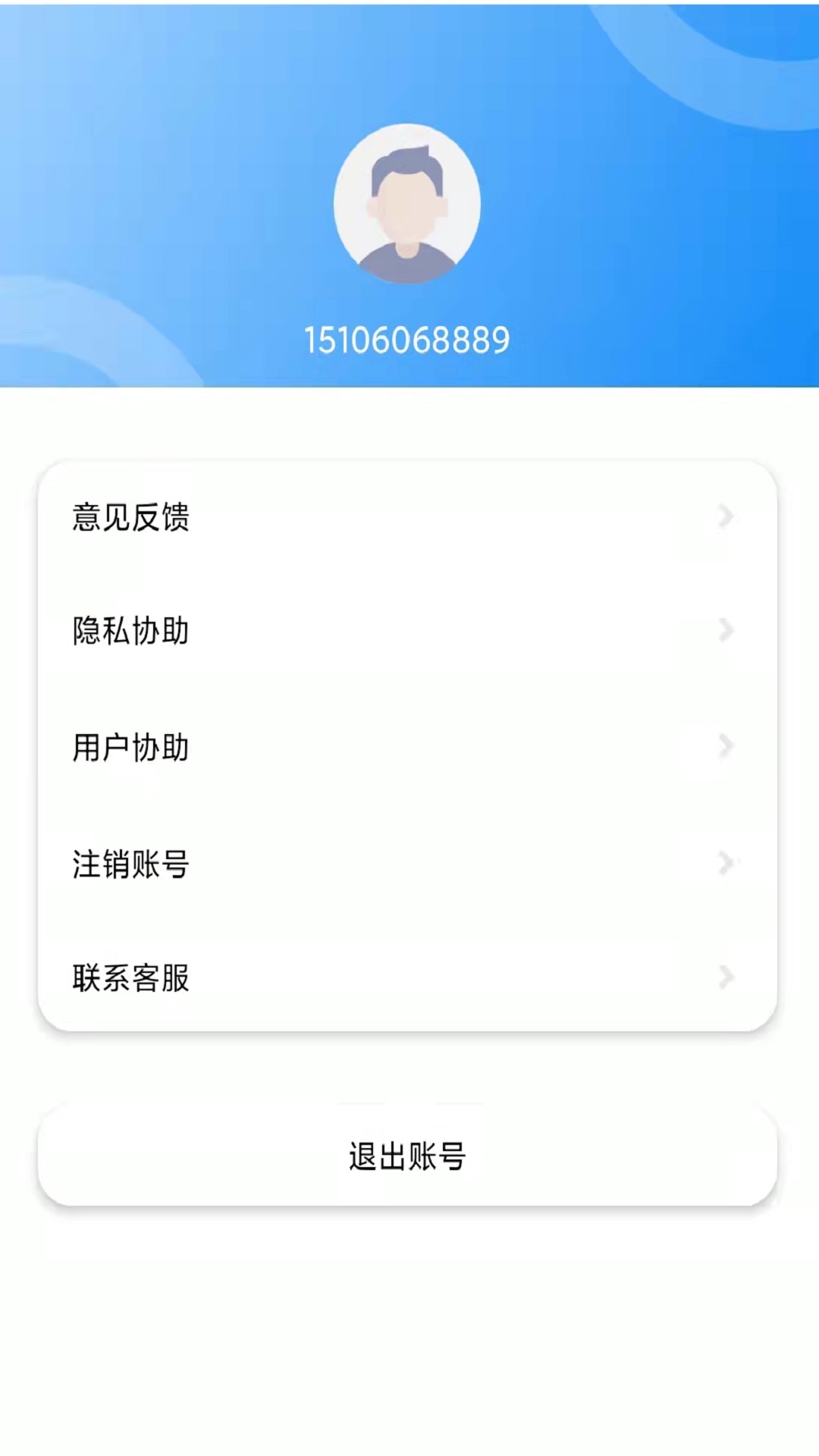Tap the profile picture to change it
This screenshot has height=1456, width=819.
[x=408, y=205]
